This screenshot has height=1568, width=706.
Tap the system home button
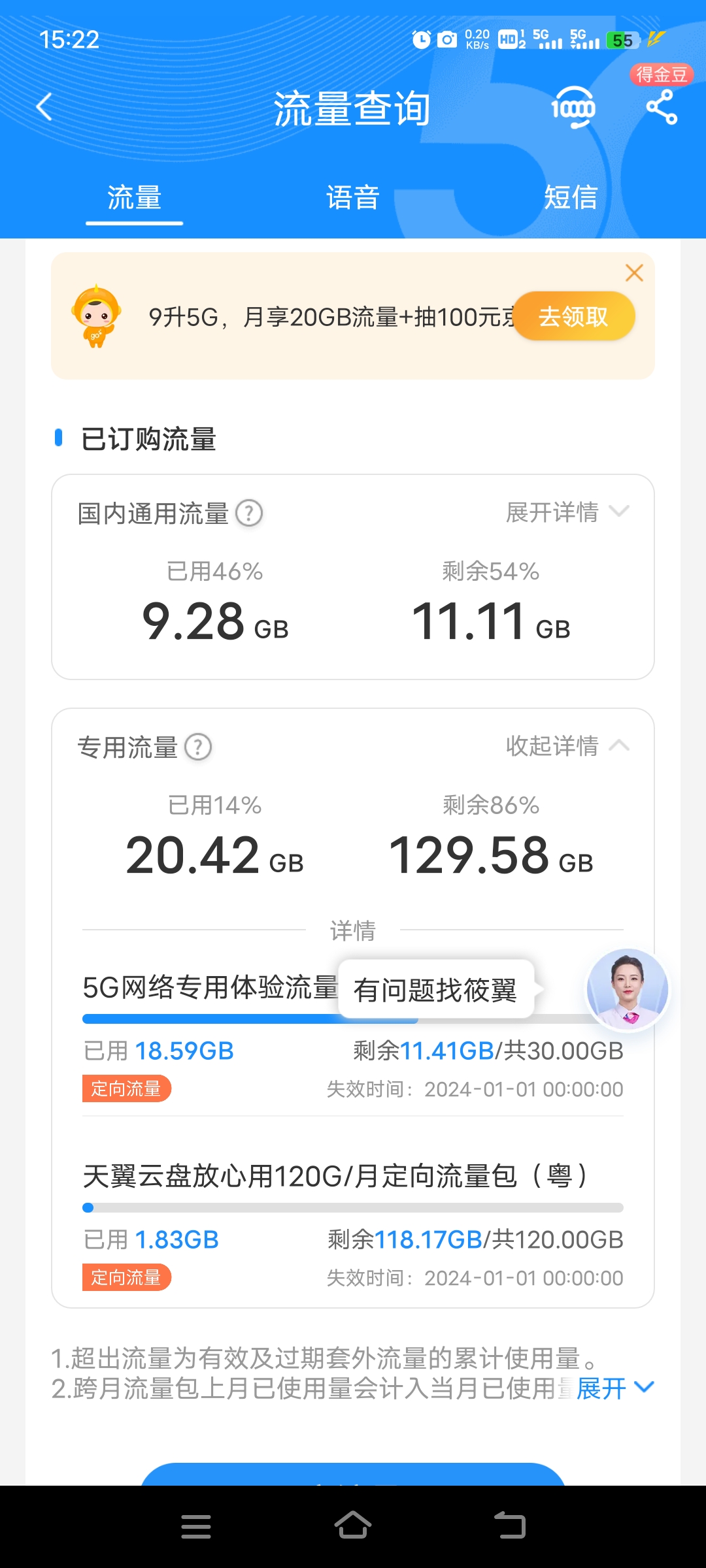click(353, 1526)
